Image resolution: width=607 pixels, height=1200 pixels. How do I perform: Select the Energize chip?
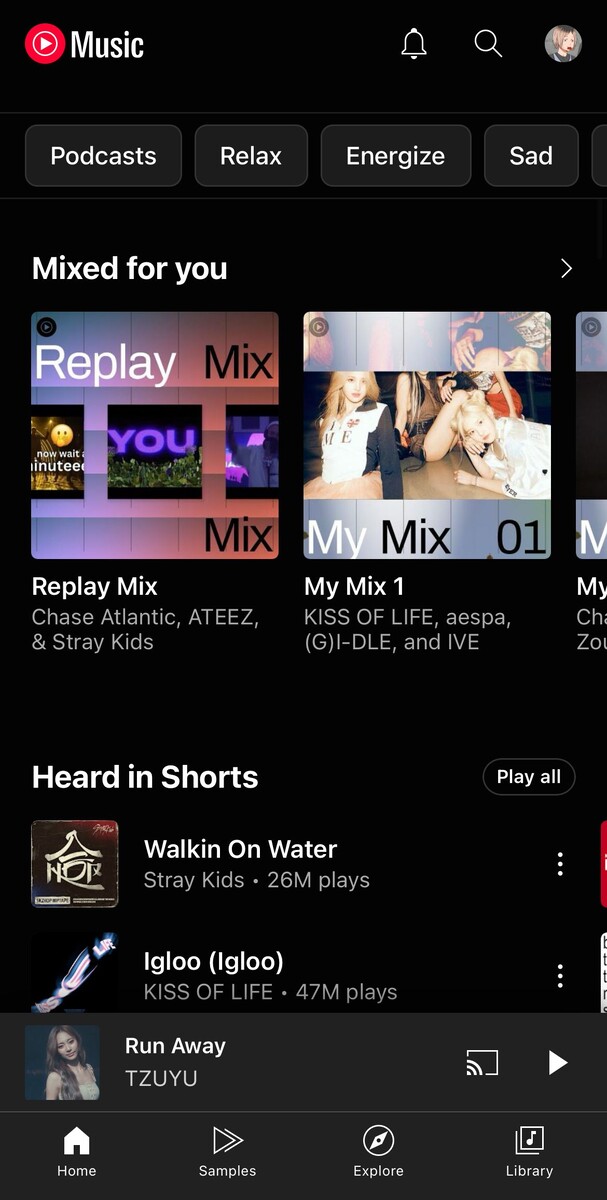[x=395, y=156]
